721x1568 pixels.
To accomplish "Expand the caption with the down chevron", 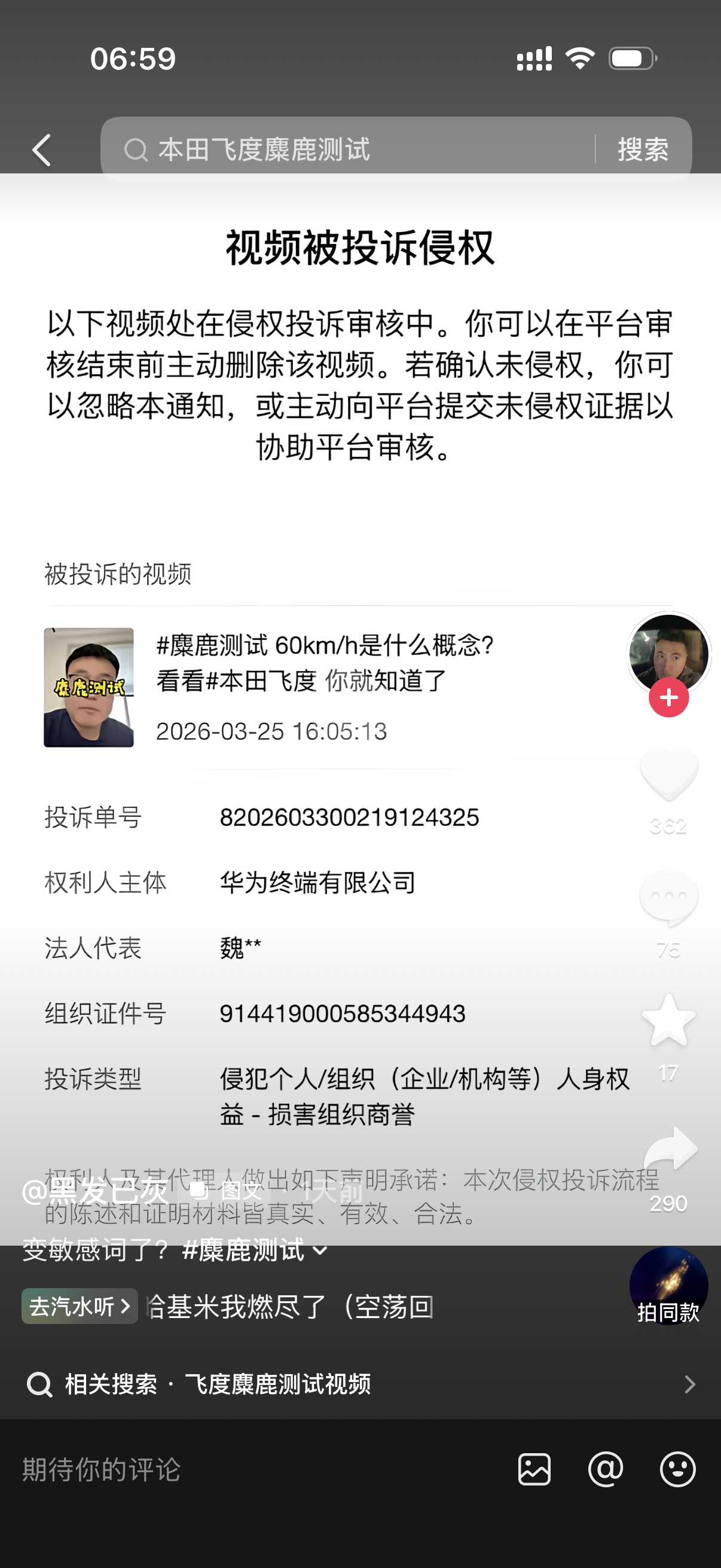I will 320,1252.
